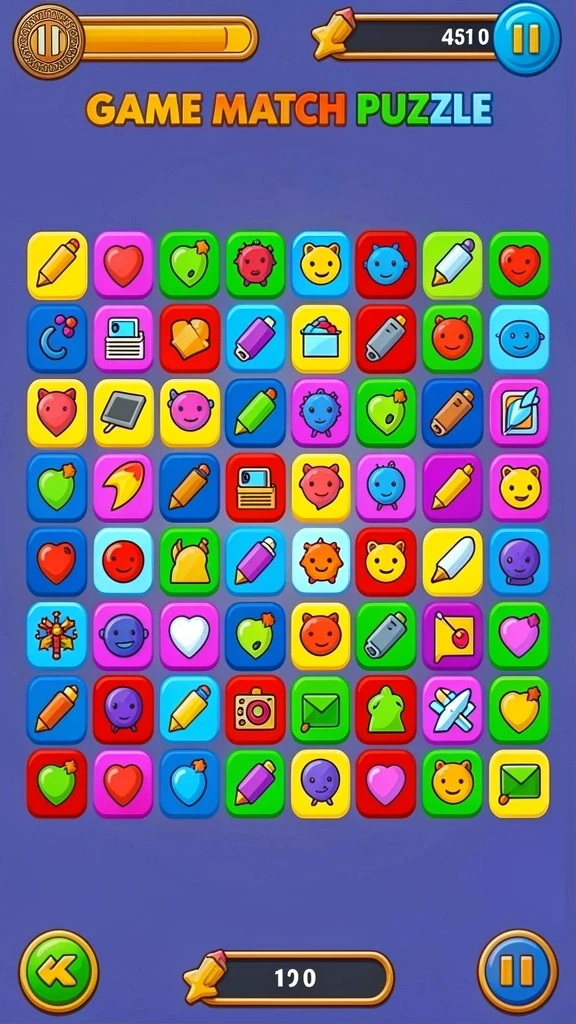Viewport: 576px width, 1024px height.
Task: Select the camera on the red tile
Action: coord(255,710)
